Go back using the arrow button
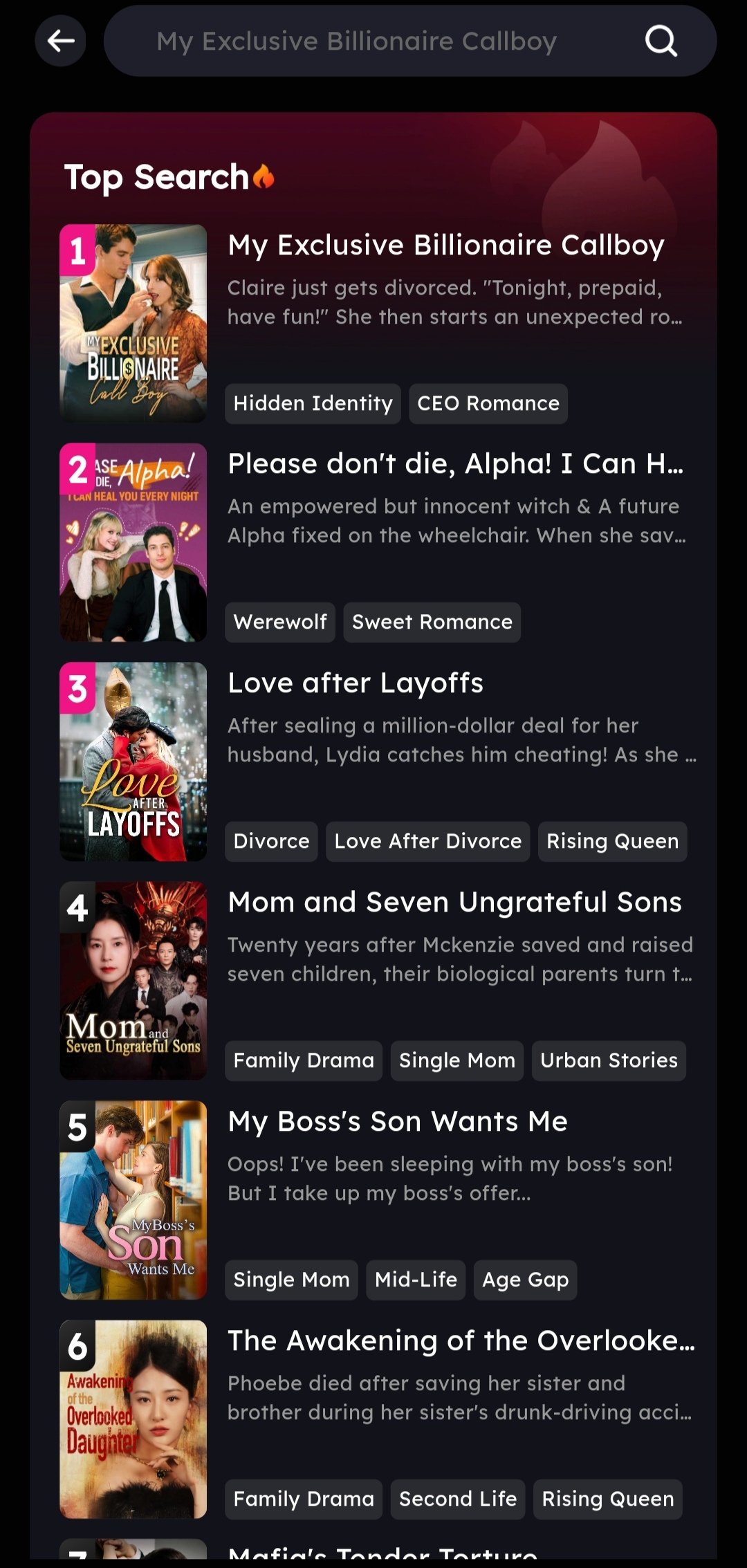Image resolution: width=747 pixels, height=1568 pixels. coord(61,41)
